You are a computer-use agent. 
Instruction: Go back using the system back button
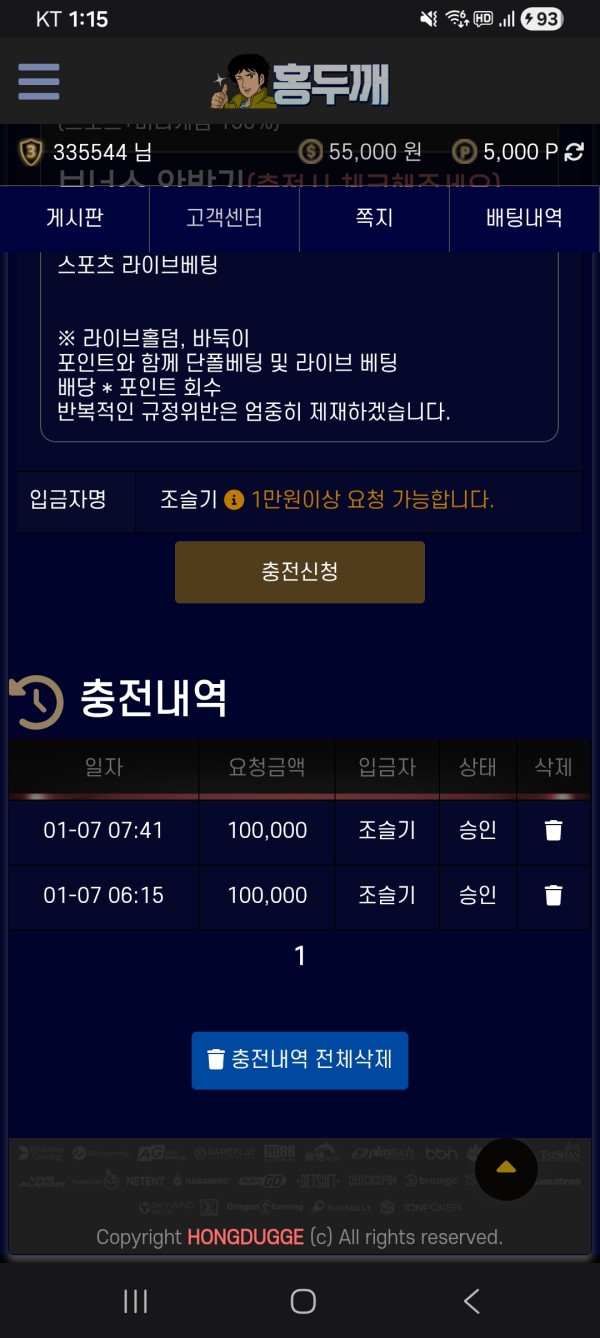click(471, 1301)
